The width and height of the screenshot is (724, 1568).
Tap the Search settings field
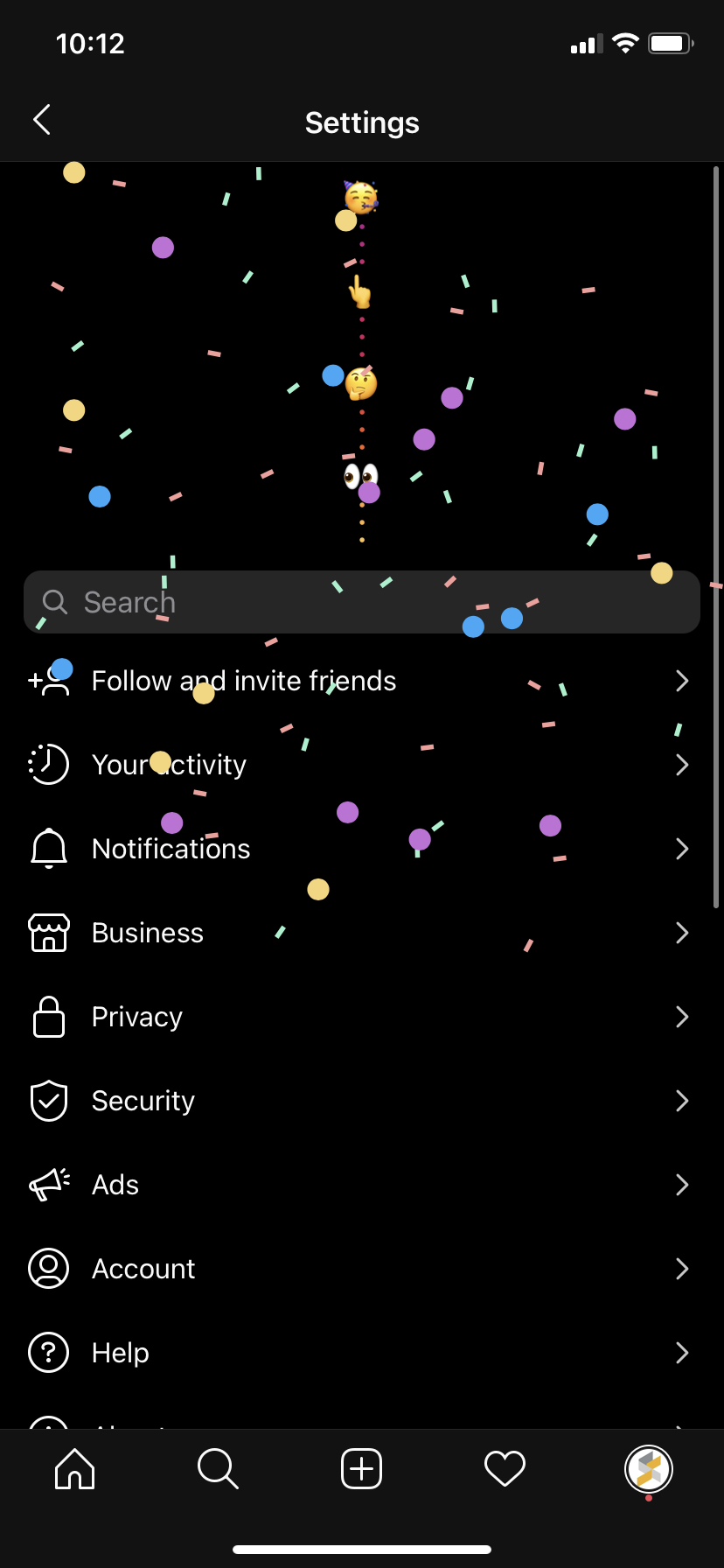coord(362,602)
